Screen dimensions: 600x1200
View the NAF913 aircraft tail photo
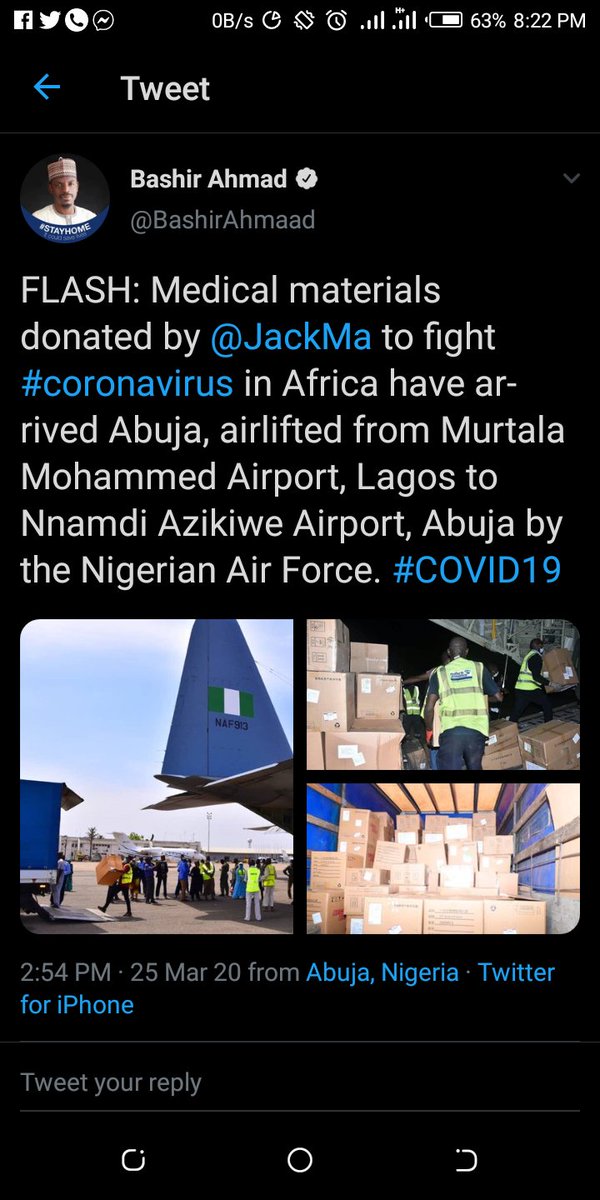[x=157, y=777]
